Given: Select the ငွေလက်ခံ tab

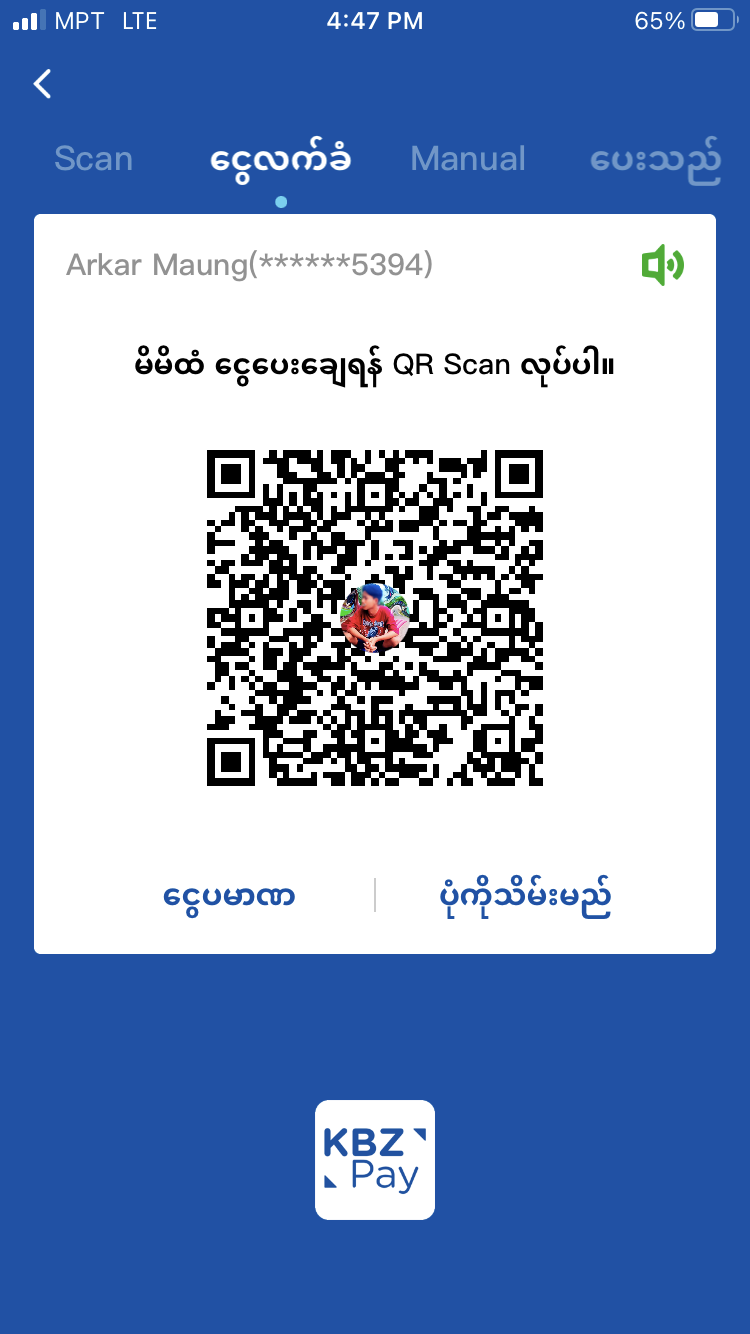Looking at the screenshot, I should pyautogui.click(x=280, y=160).
